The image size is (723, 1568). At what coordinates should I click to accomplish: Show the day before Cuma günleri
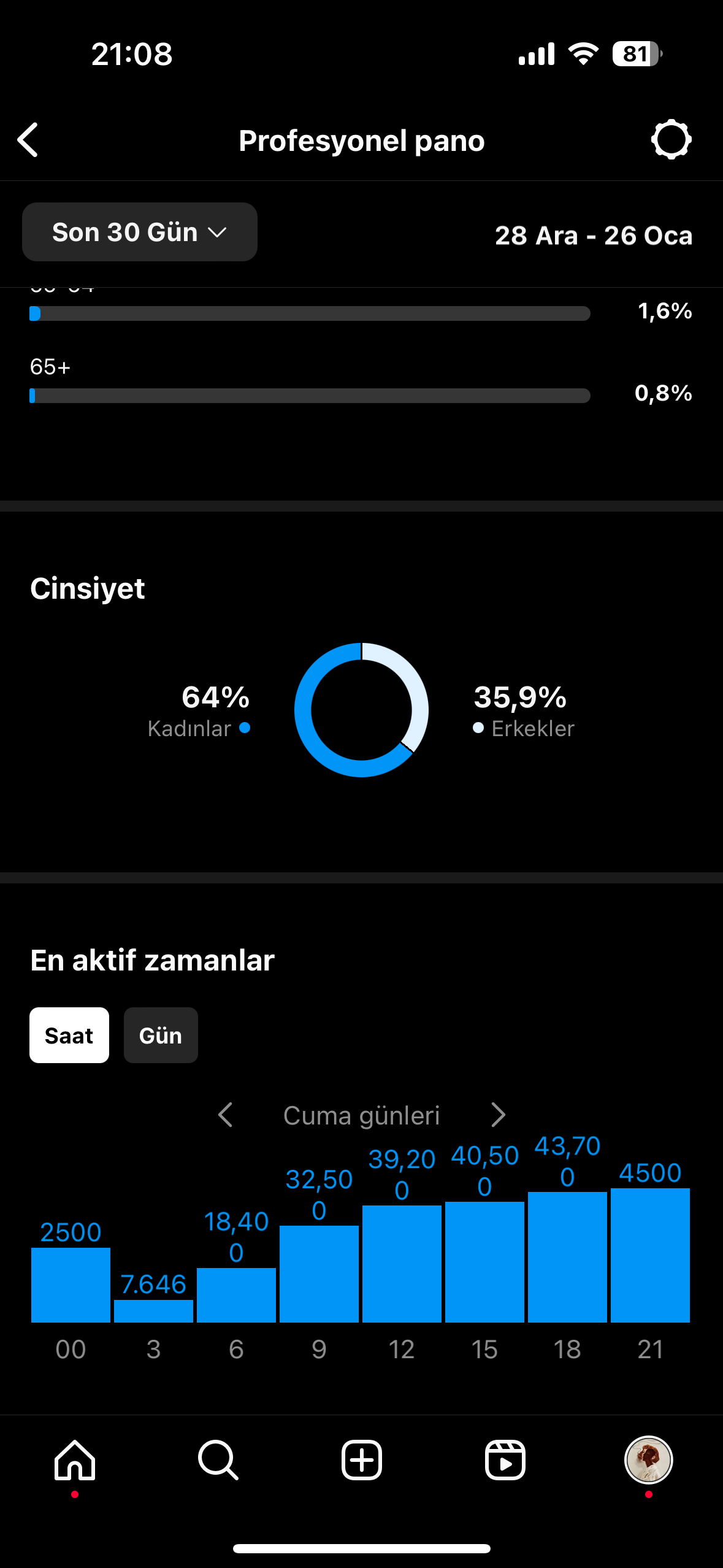coord(226,1115)
